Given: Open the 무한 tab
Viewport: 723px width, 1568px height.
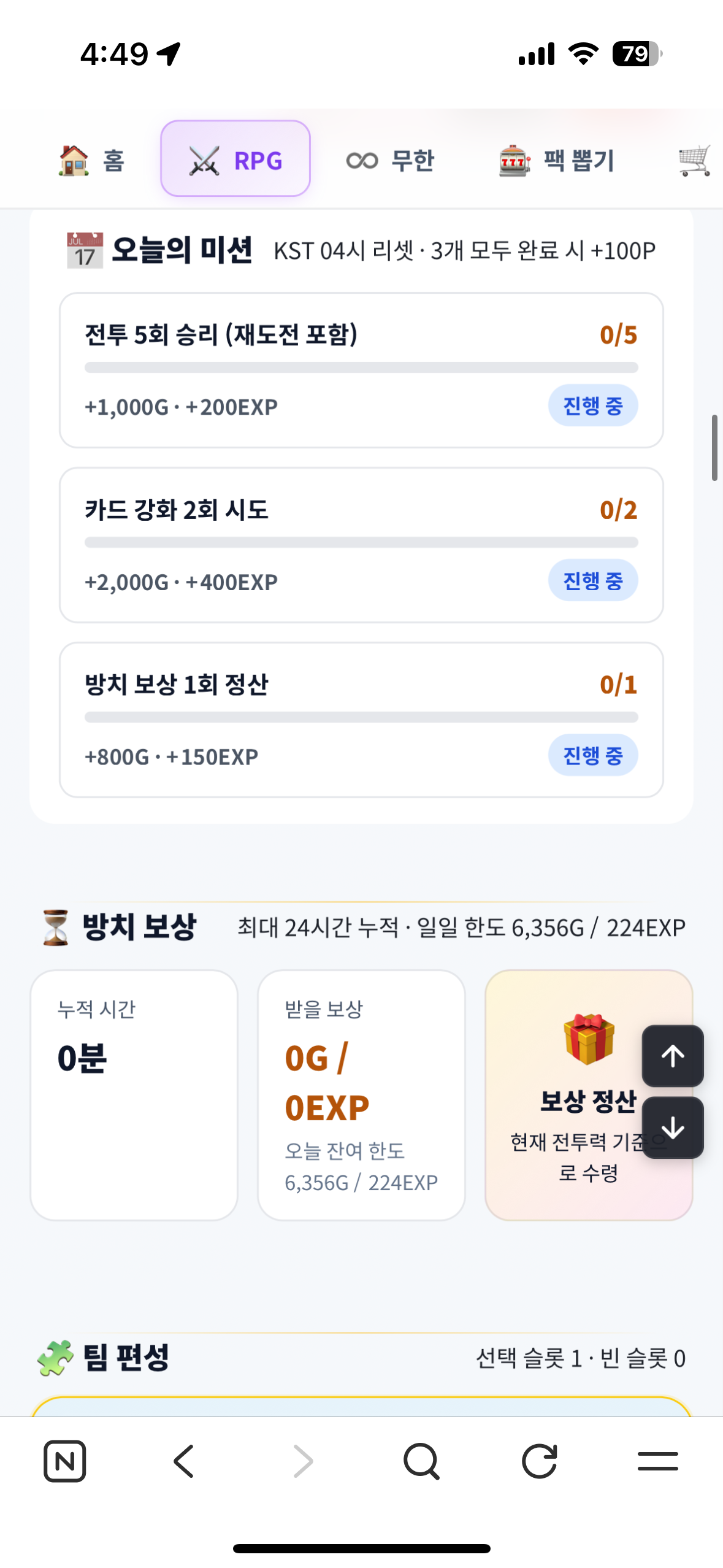Looking at the screenshot, I should (390, 161).
